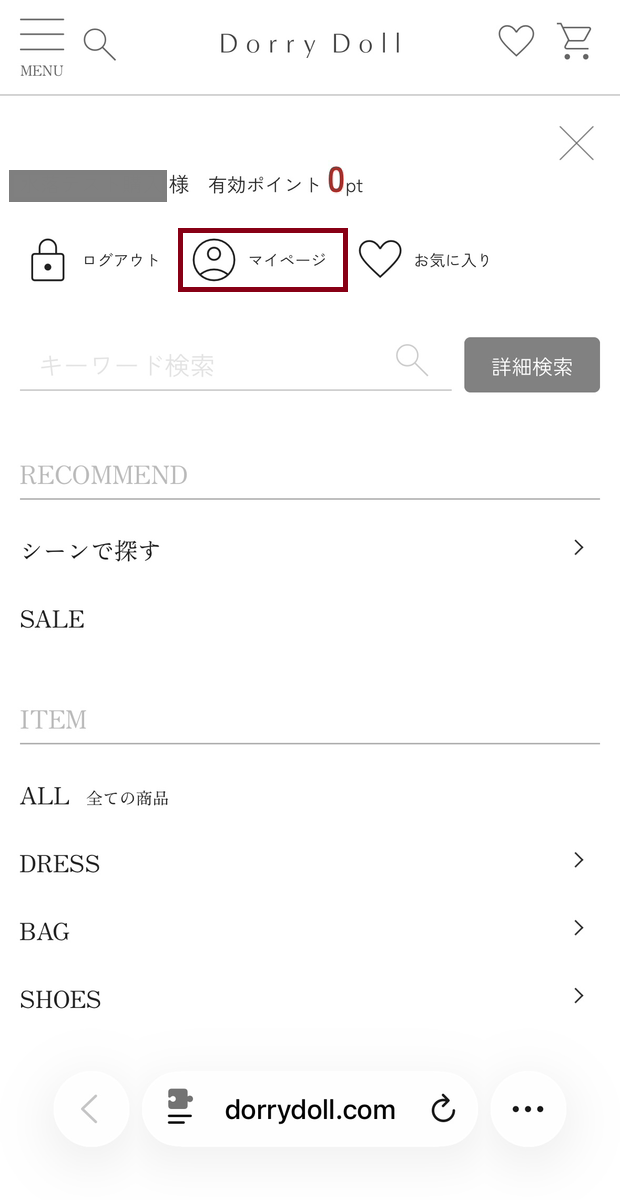Open the shopping cart
The width and height of the screenshot is (620, 1200).
coord(575,42)
